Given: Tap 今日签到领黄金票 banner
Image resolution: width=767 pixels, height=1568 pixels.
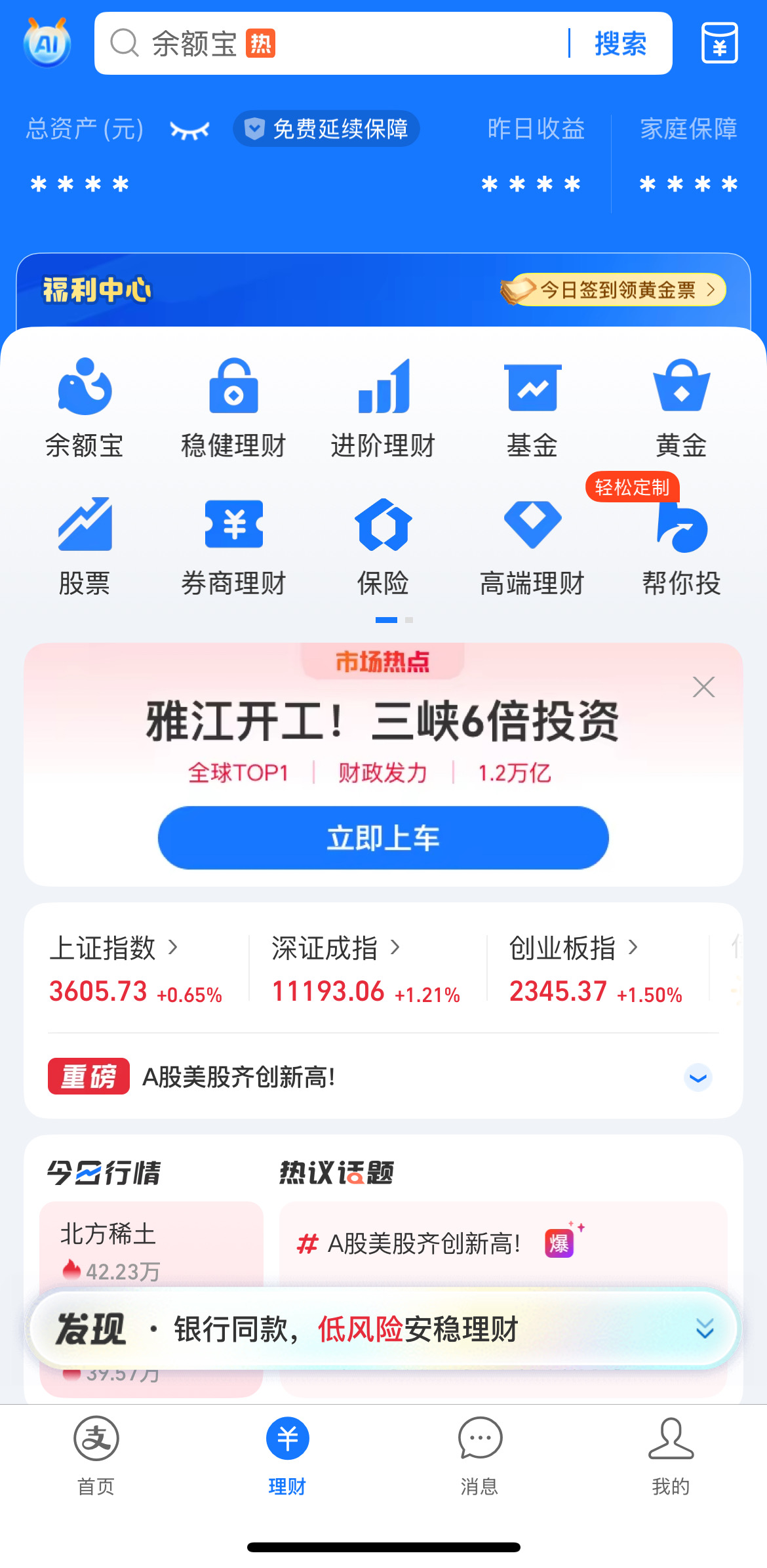Looking at the screenshot, I should 613,290.
